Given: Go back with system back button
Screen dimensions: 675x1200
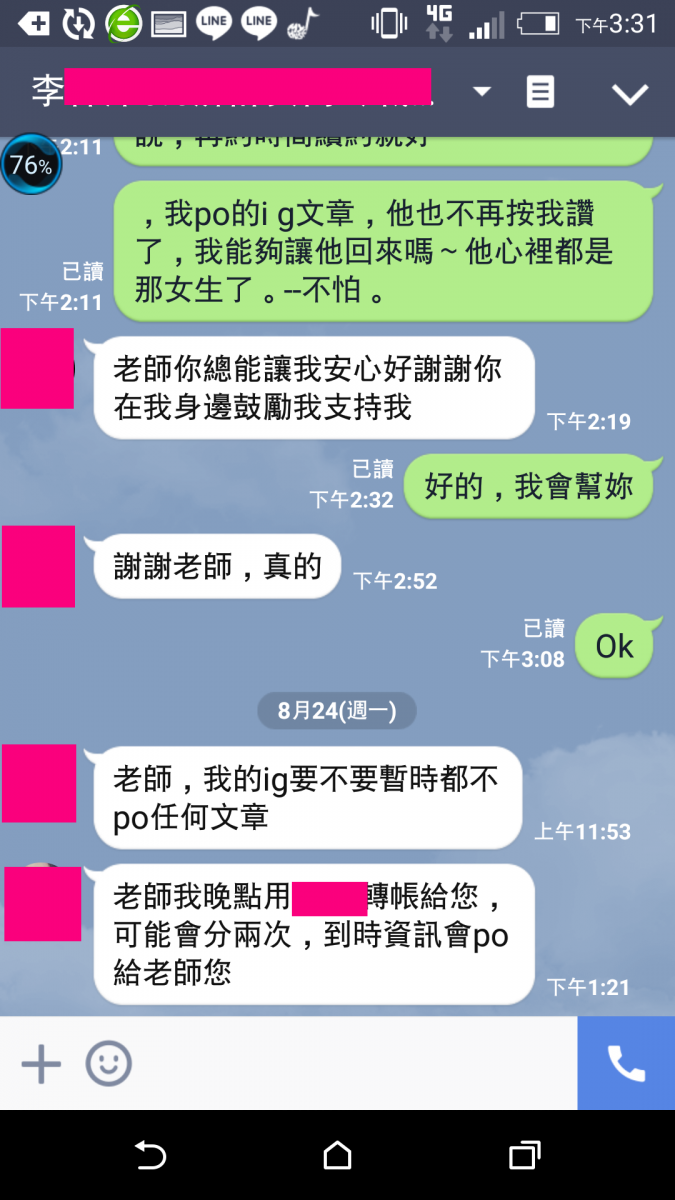Looking at the screenshot, I should (x=150, y=1156).
